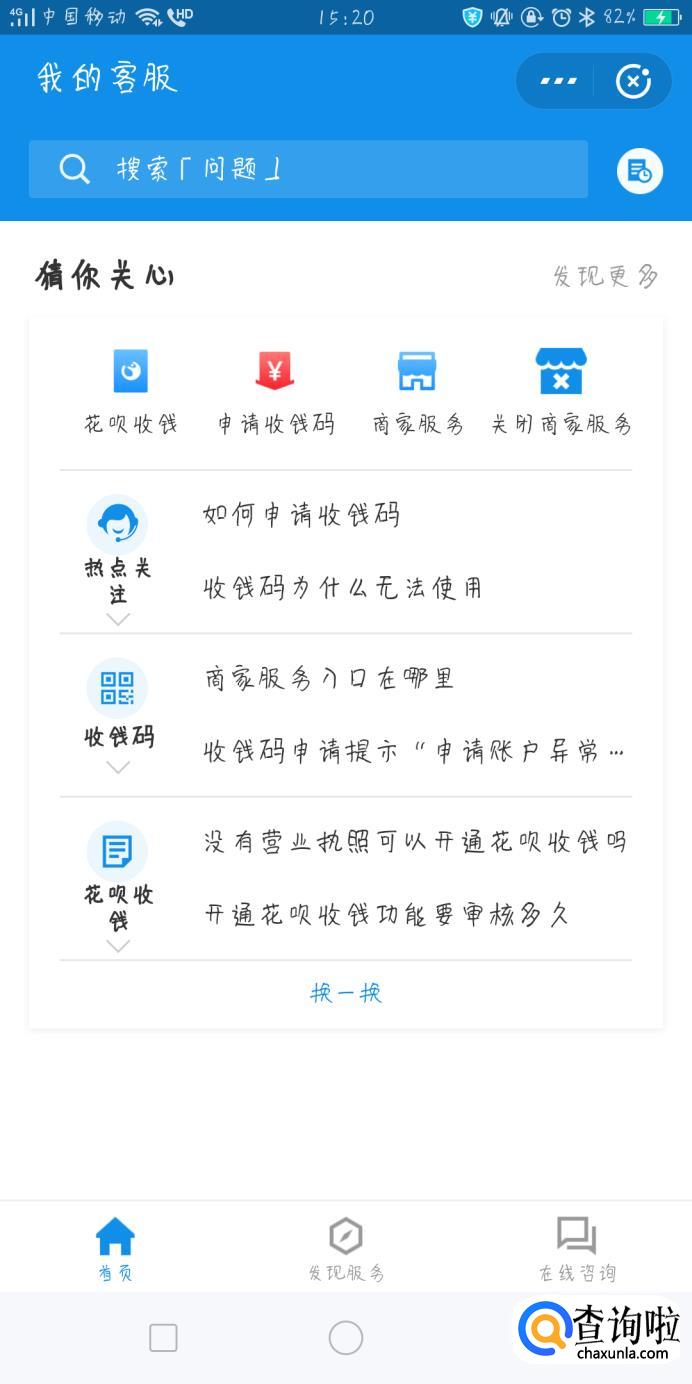Open question 商家服务入口在哪里
This screenshot has height=1384, width=692.
click(329, 678)
